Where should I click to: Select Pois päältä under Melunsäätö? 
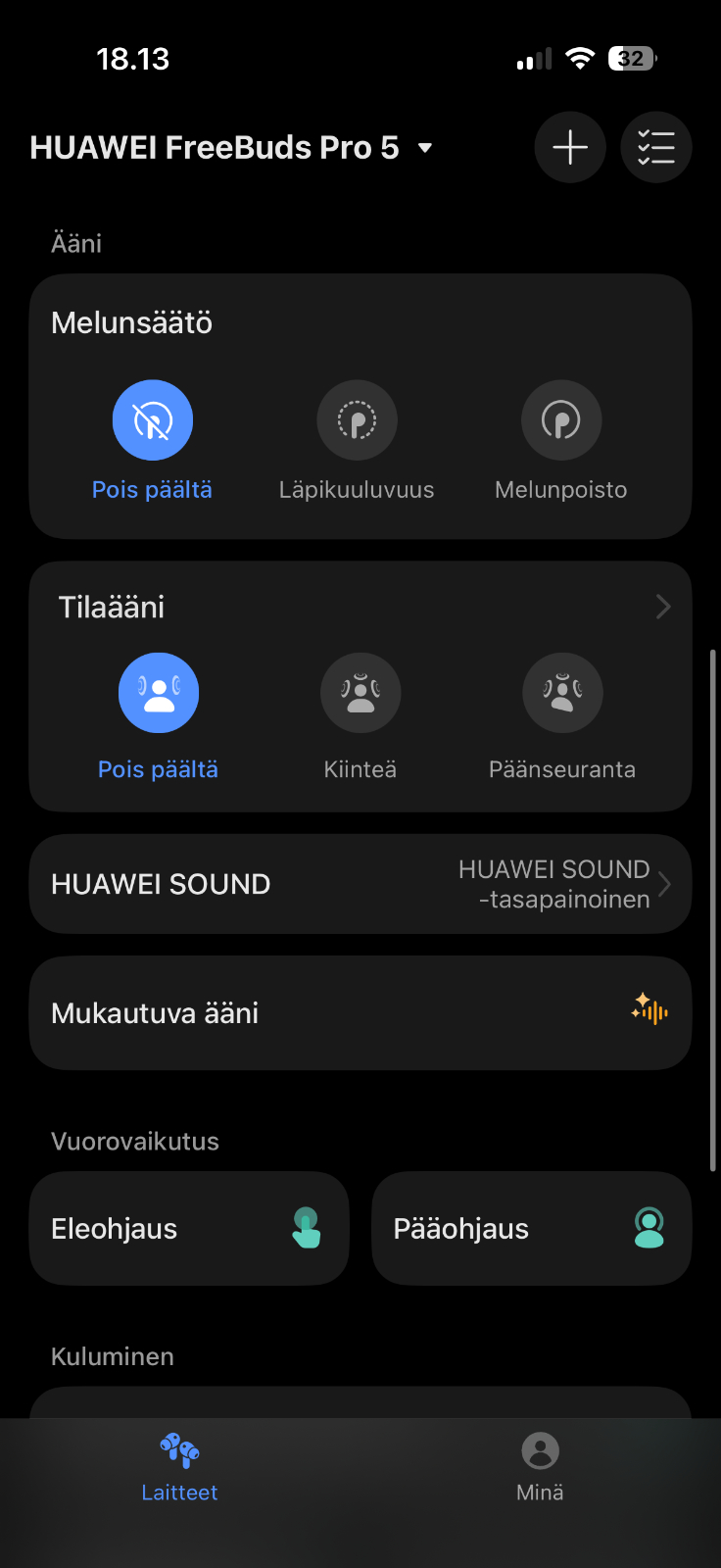click(x=153, y=421)
